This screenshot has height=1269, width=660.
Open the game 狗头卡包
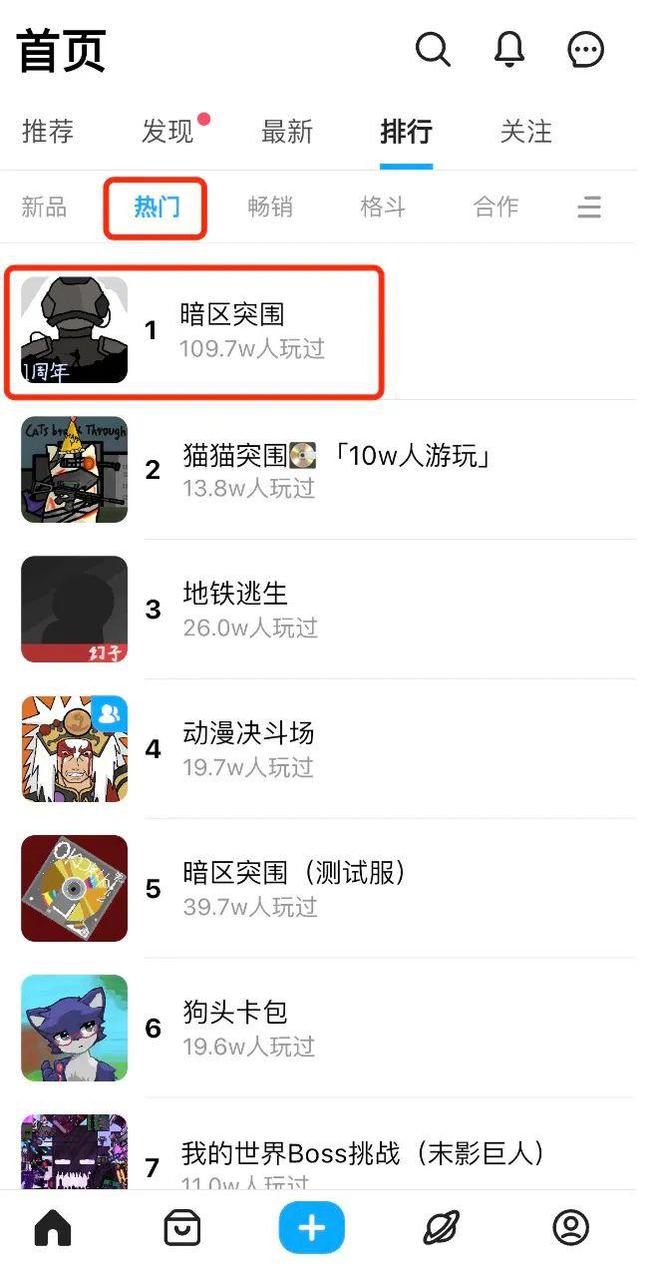coord(236,1028)
